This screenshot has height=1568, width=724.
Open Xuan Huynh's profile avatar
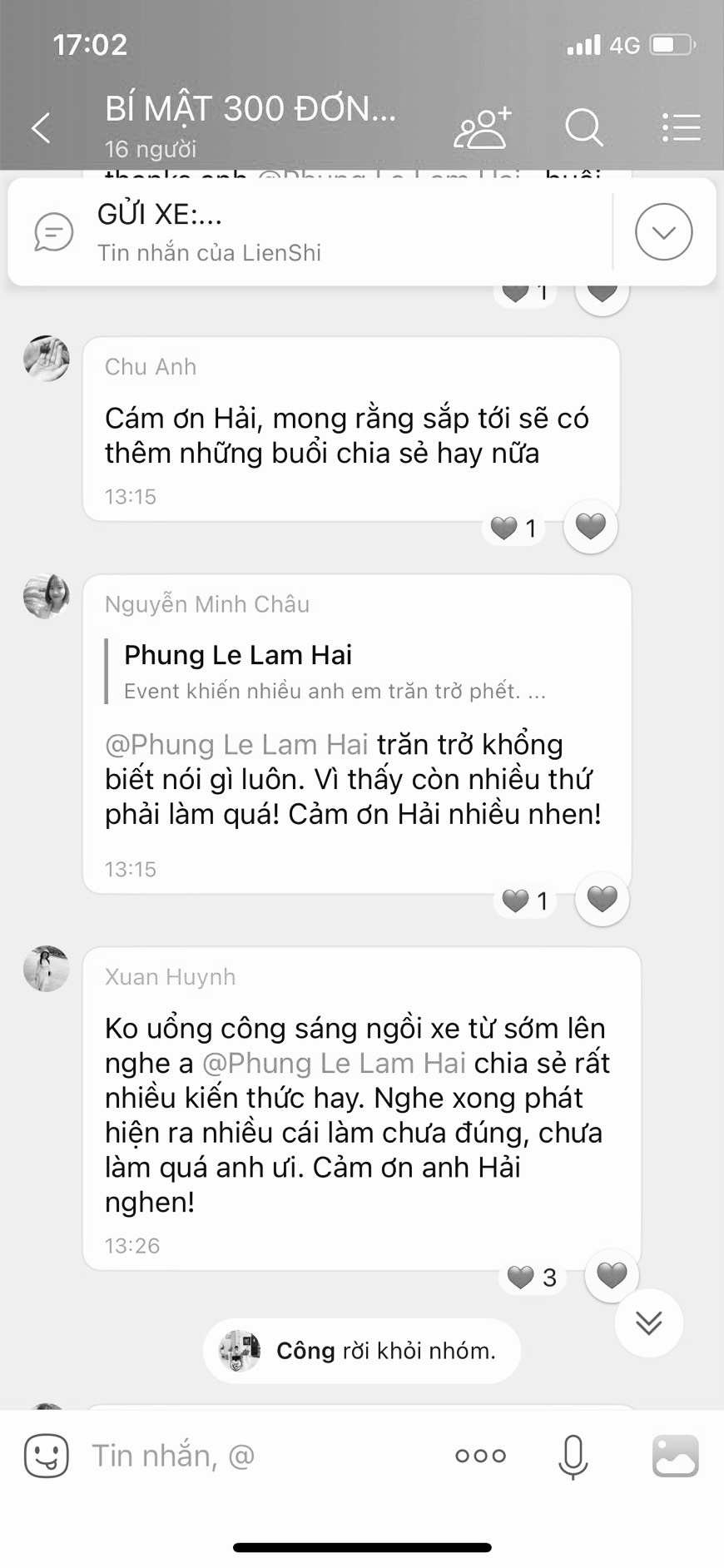click(47, 969)
